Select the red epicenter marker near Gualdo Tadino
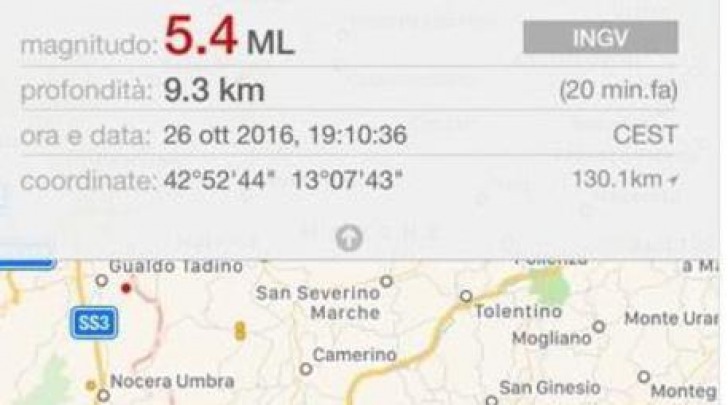This screenshot has width=728, height=405. coord(126,288)
